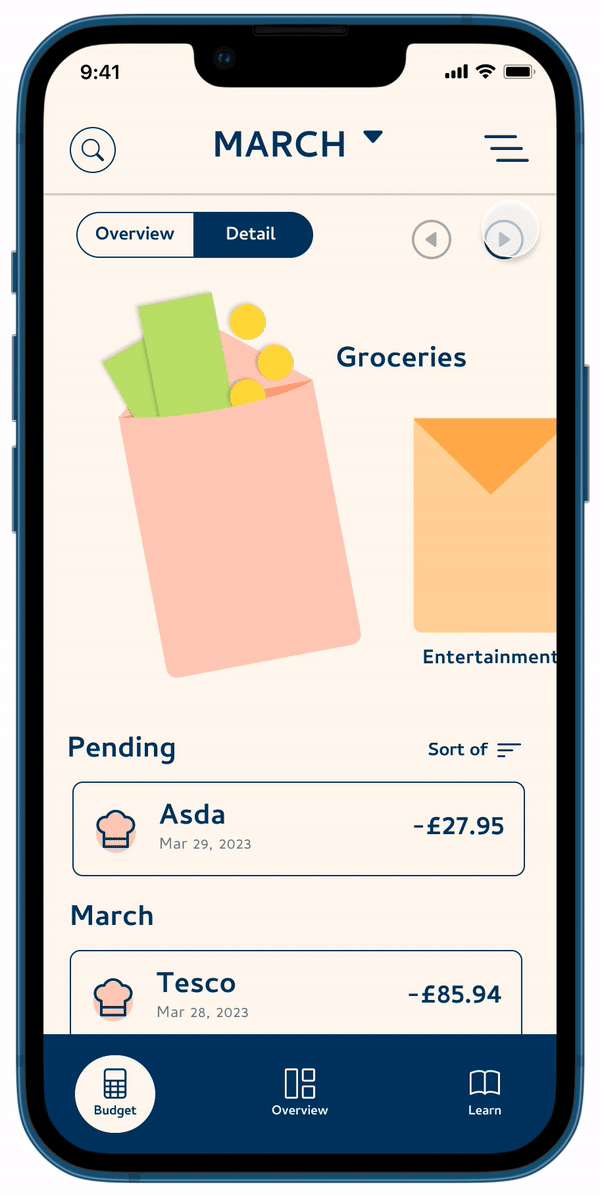
Task: Open the Asda pending transaction
Action: (299, 828)
